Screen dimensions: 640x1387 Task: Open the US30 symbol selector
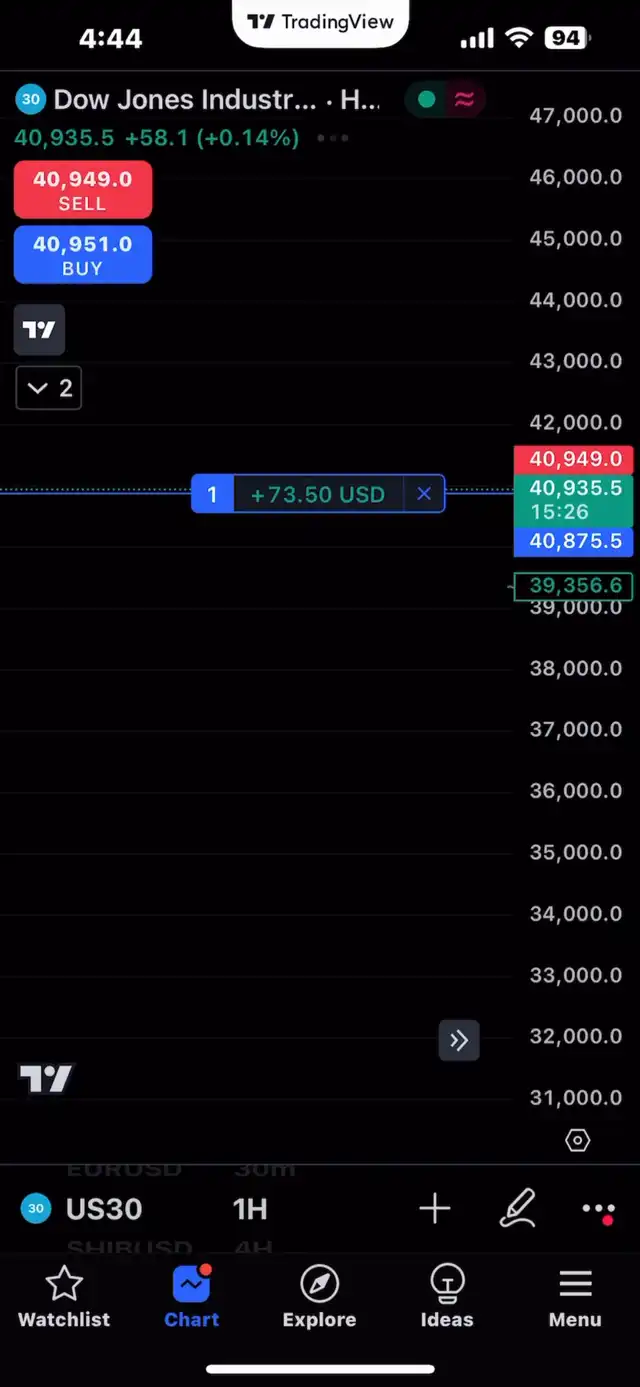pos(82,1209)
